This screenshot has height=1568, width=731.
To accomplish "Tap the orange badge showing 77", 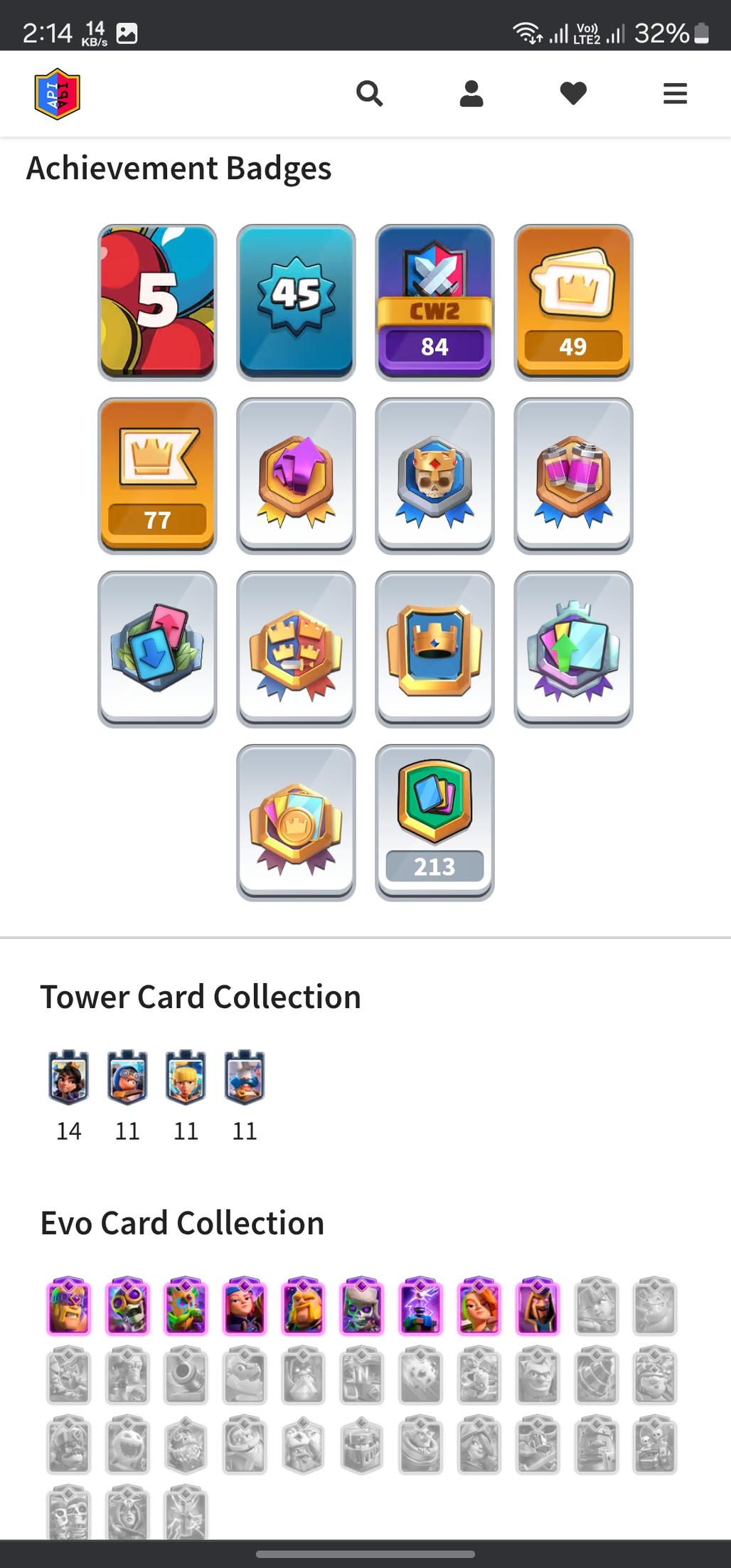I will pos(157,475).
